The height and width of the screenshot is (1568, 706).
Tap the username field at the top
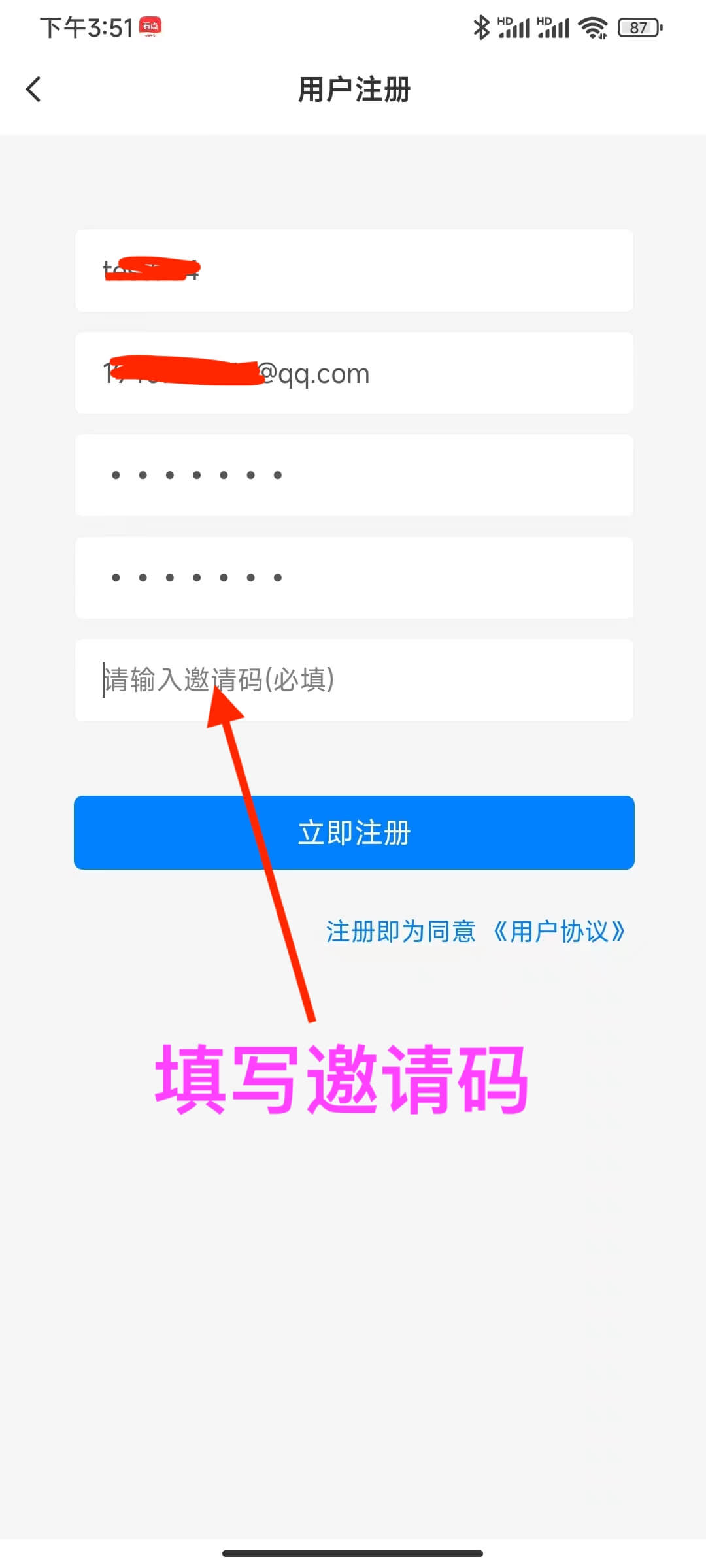(354, 270)
